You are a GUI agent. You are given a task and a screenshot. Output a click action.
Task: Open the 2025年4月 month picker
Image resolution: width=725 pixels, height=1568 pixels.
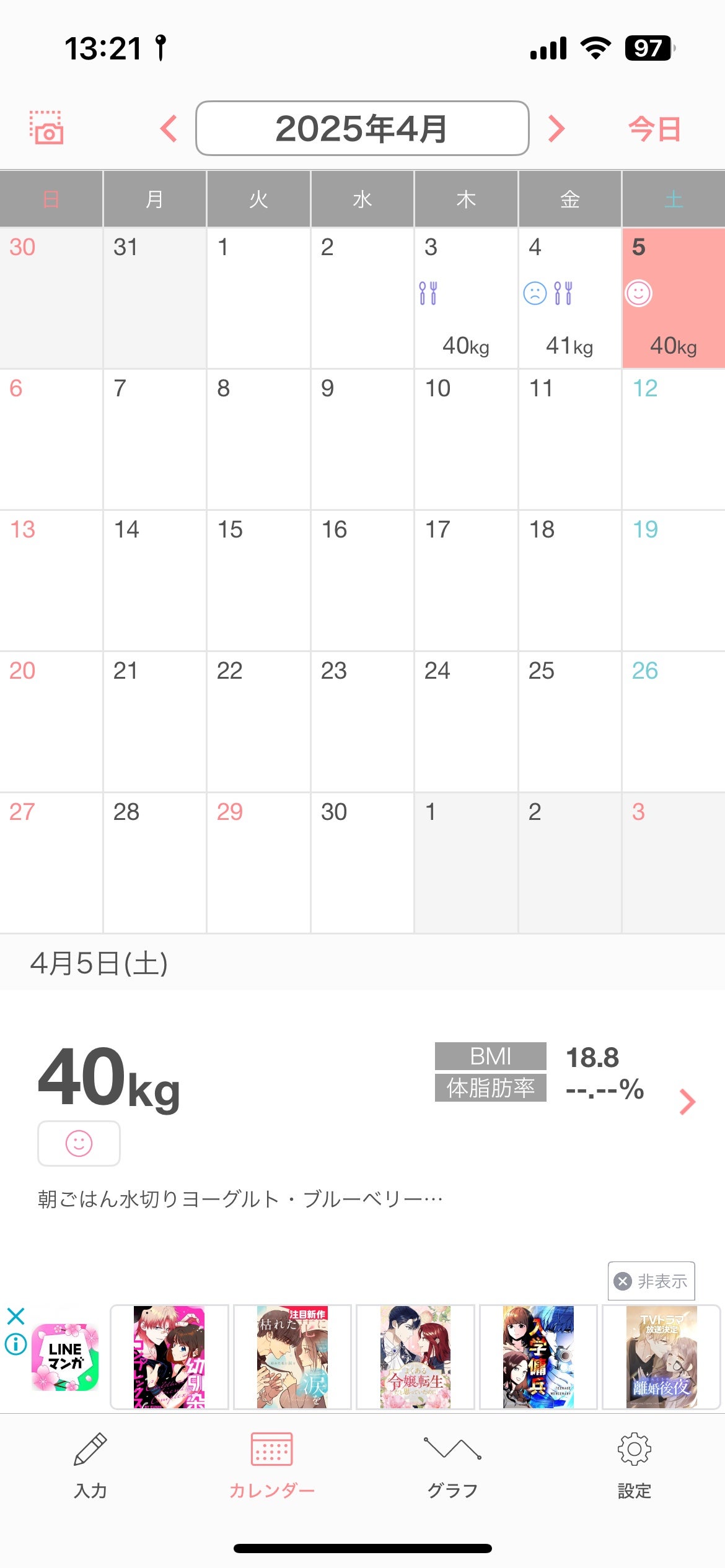[362, 128]
